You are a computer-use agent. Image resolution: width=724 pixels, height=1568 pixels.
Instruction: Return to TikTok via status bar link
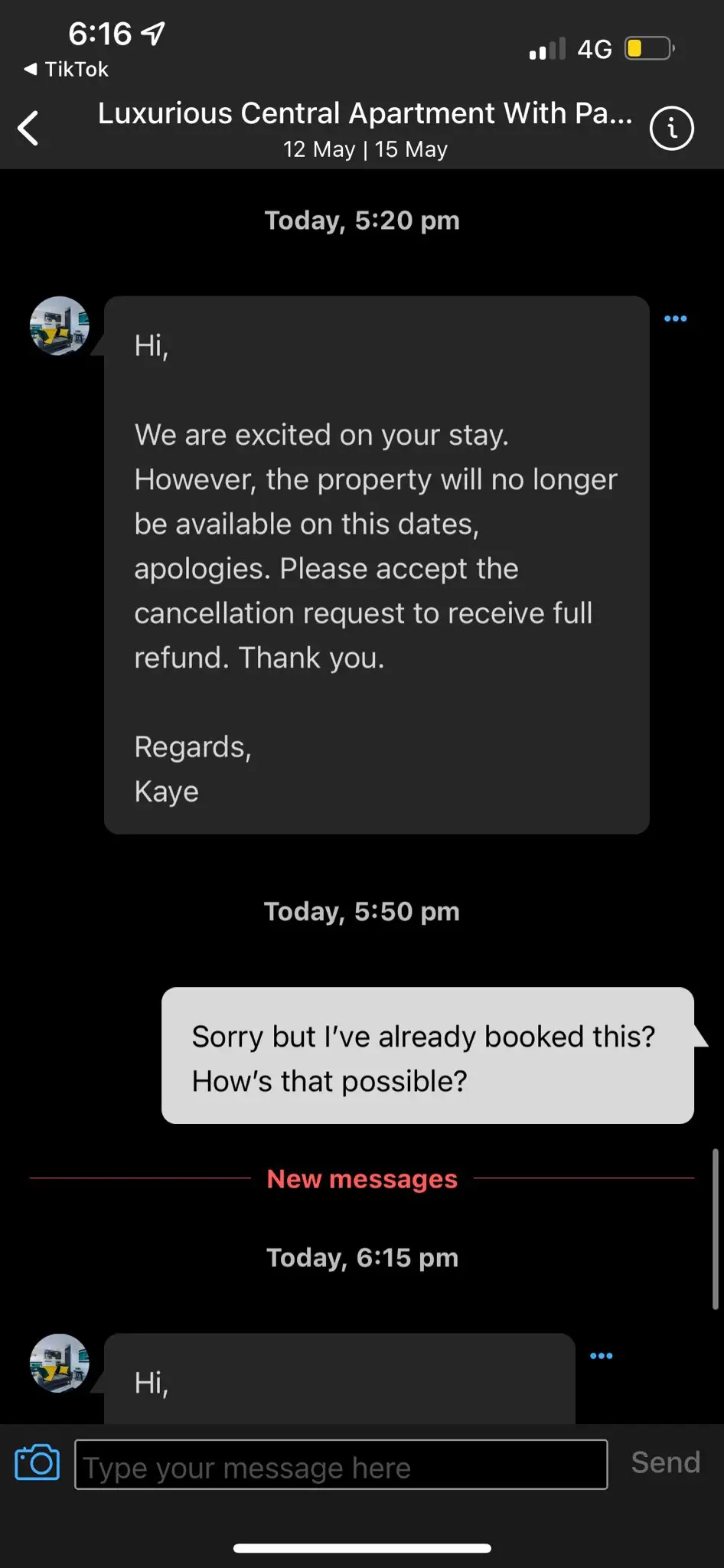(x=67, y=69)
